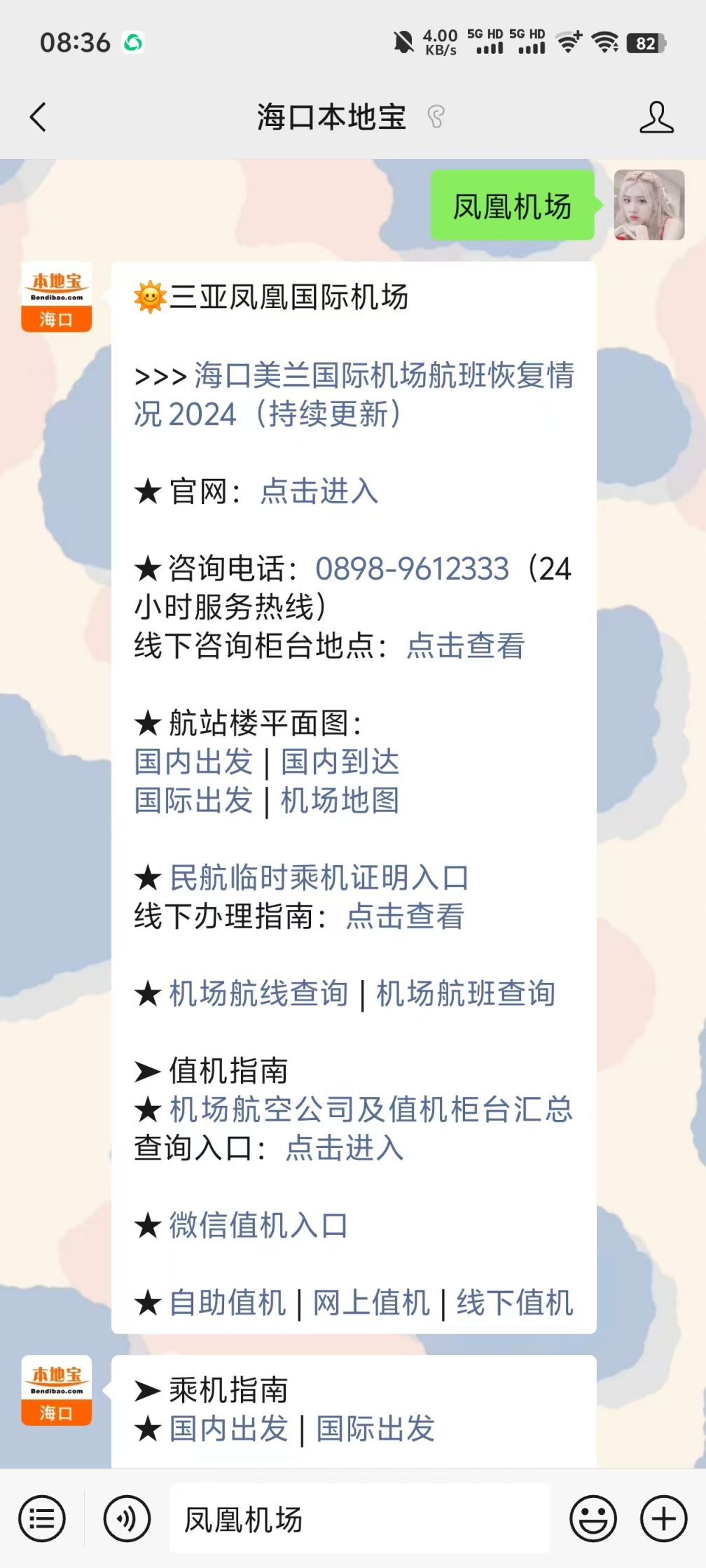The image size is (706, 1568).
Task: Call the hotline 0898-9612333
Action: coord(412,569)
